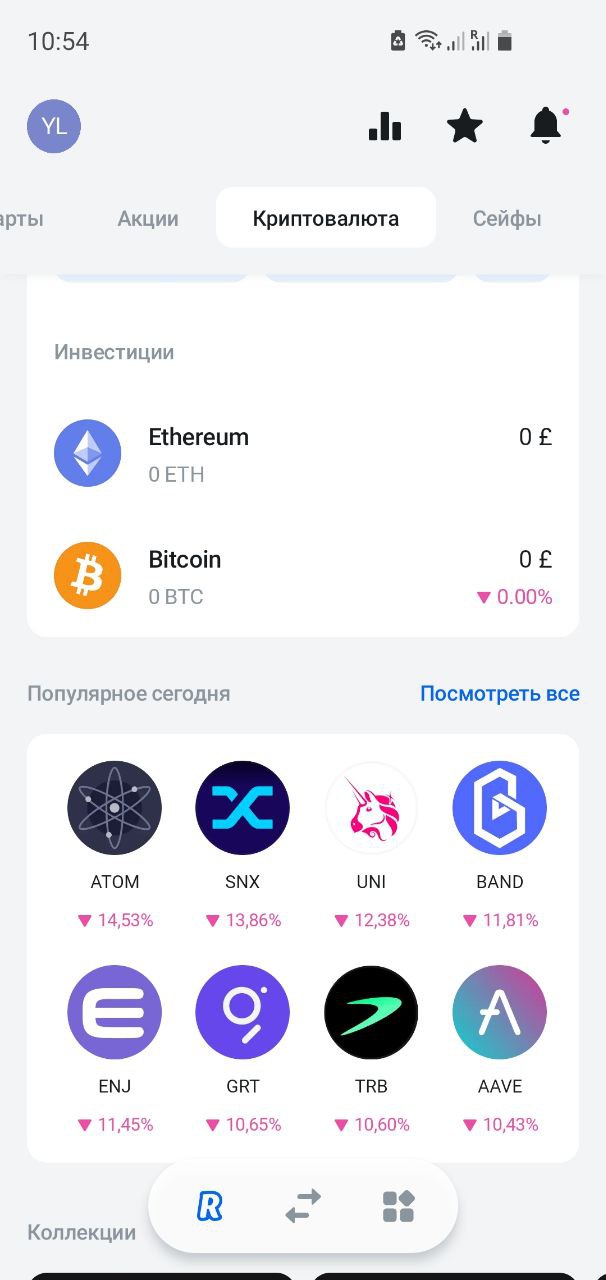The height and width of the screenshot is (1280, 606).
Task: Select the Криптовалюта tab
Action: tap(326, 218)
